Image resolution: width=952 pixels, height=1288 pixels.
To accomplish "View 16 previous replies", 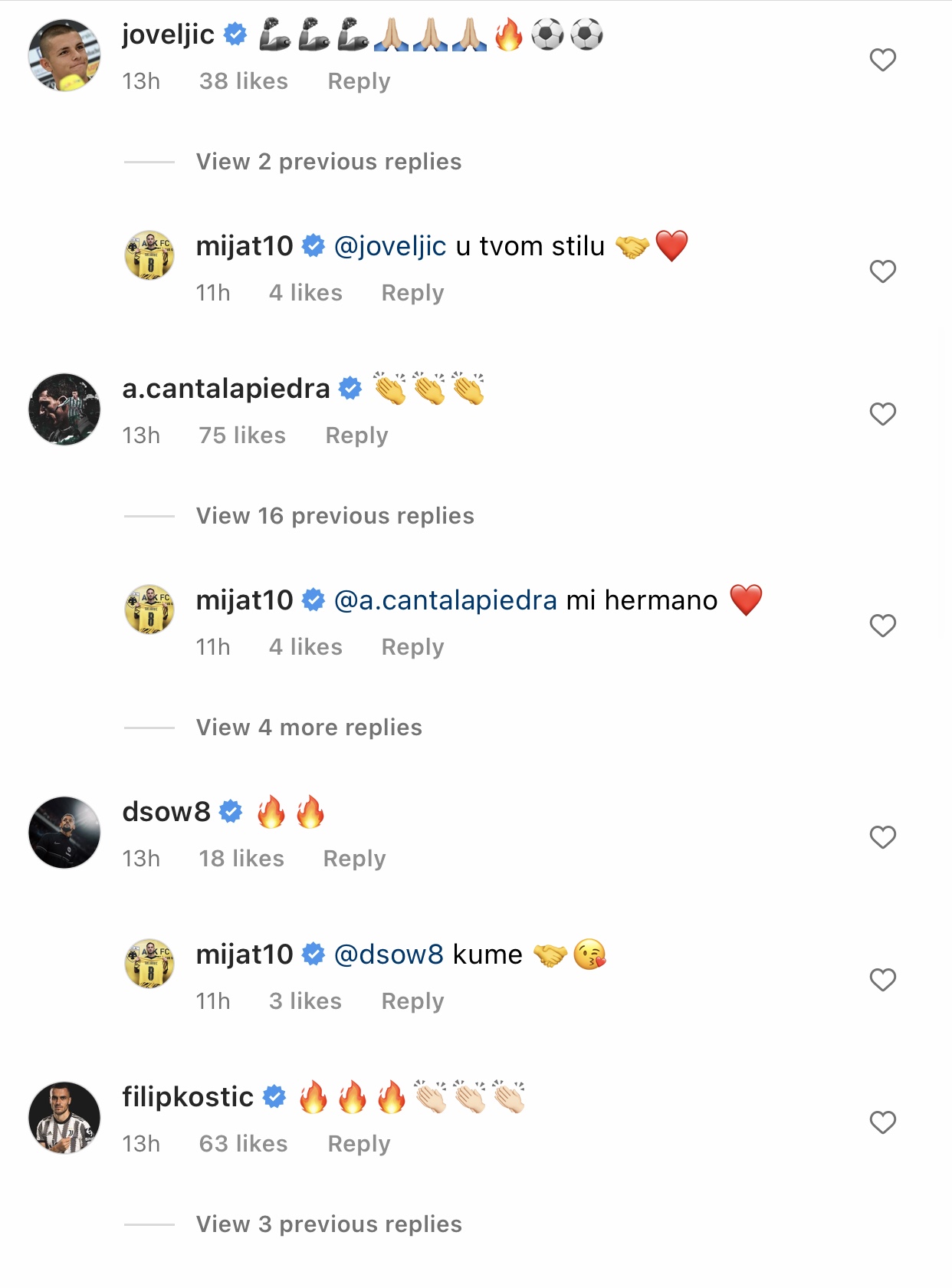I will click(x=335, y=516).
